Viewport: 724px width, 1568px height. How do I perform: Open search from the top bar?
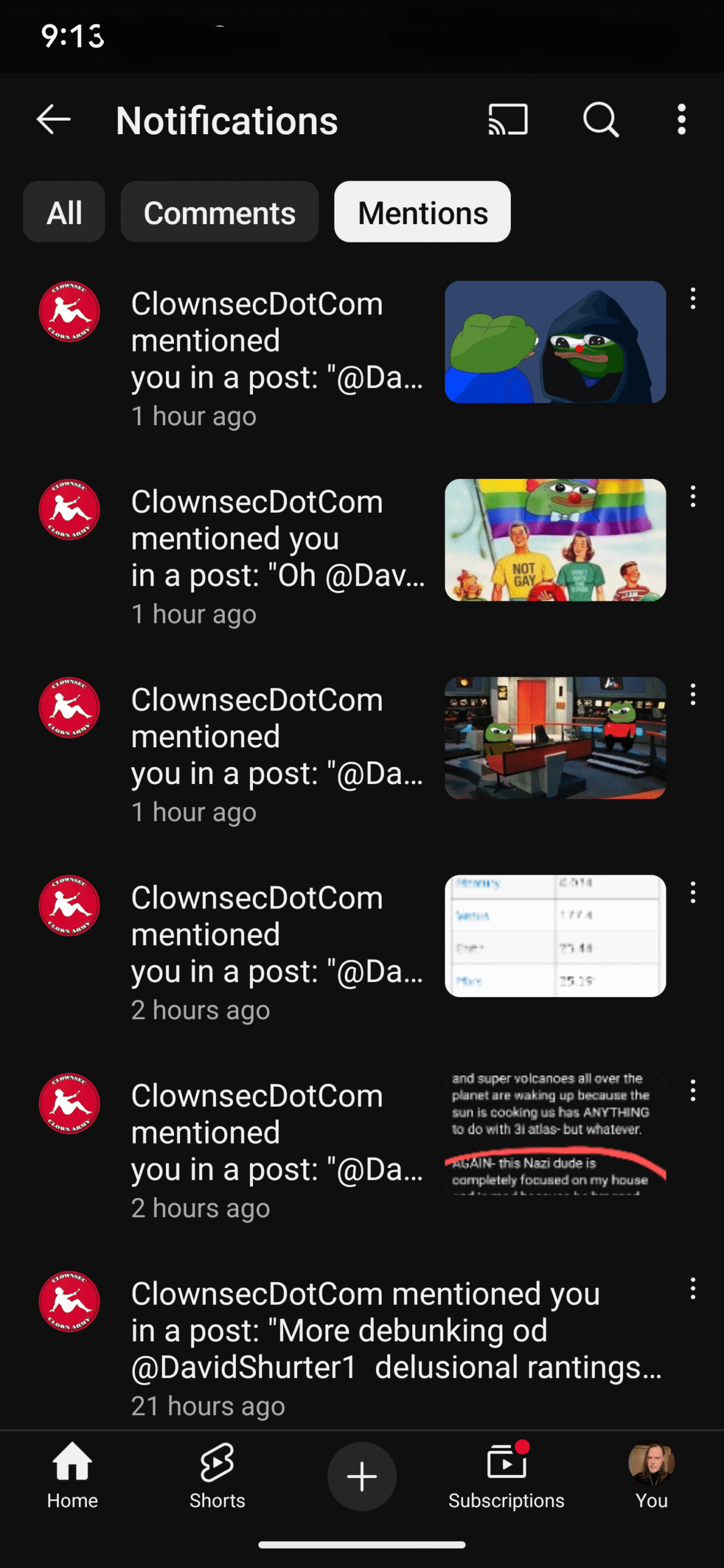[601, 119]
